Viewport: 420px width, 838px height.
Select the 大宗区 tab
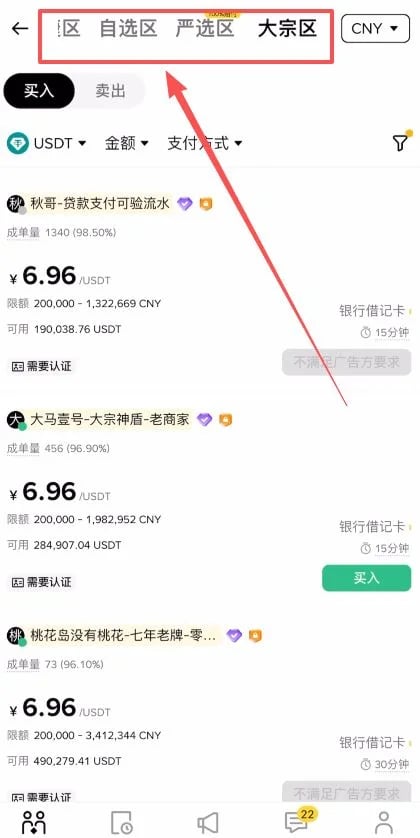[287, 28]
